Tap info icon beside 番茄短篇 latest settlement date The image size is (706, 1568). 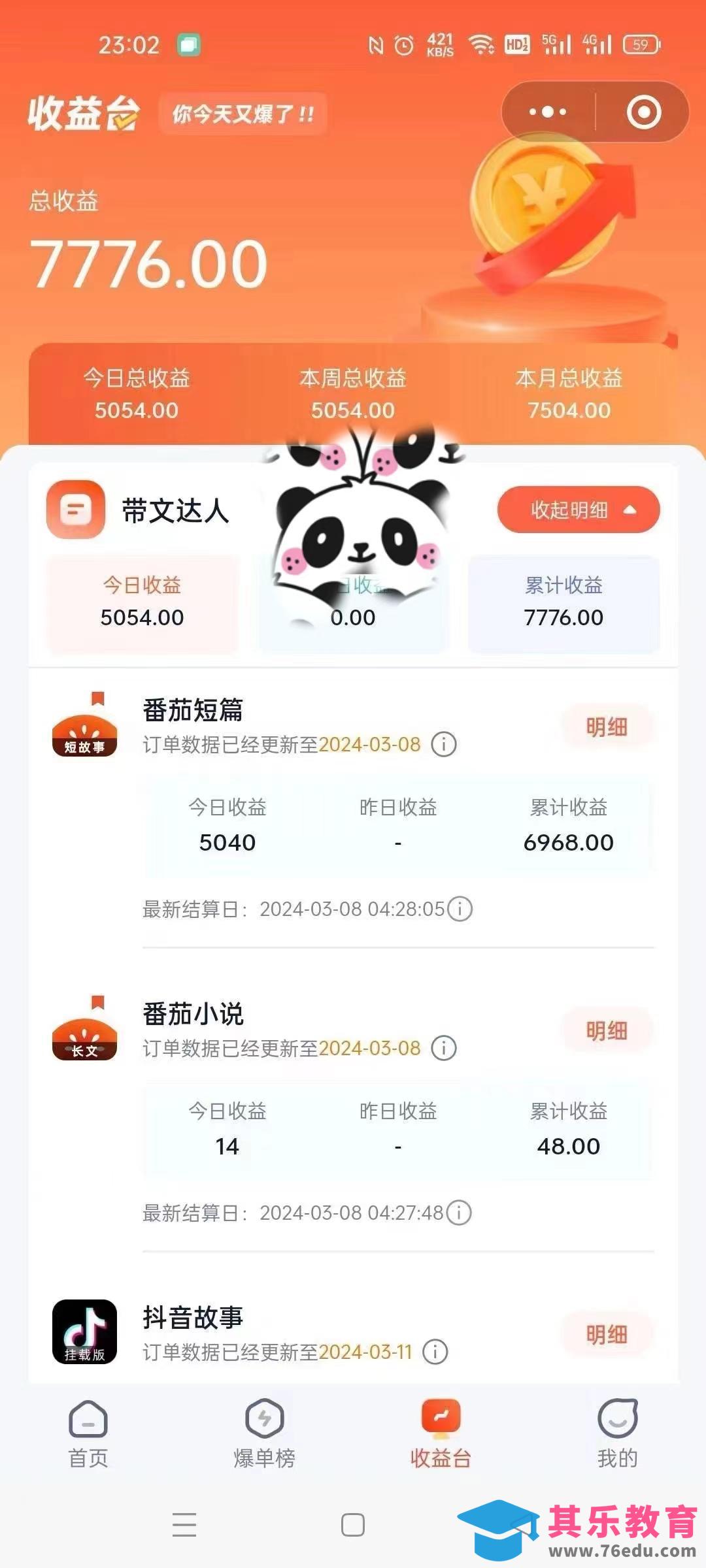click(460, 909)
